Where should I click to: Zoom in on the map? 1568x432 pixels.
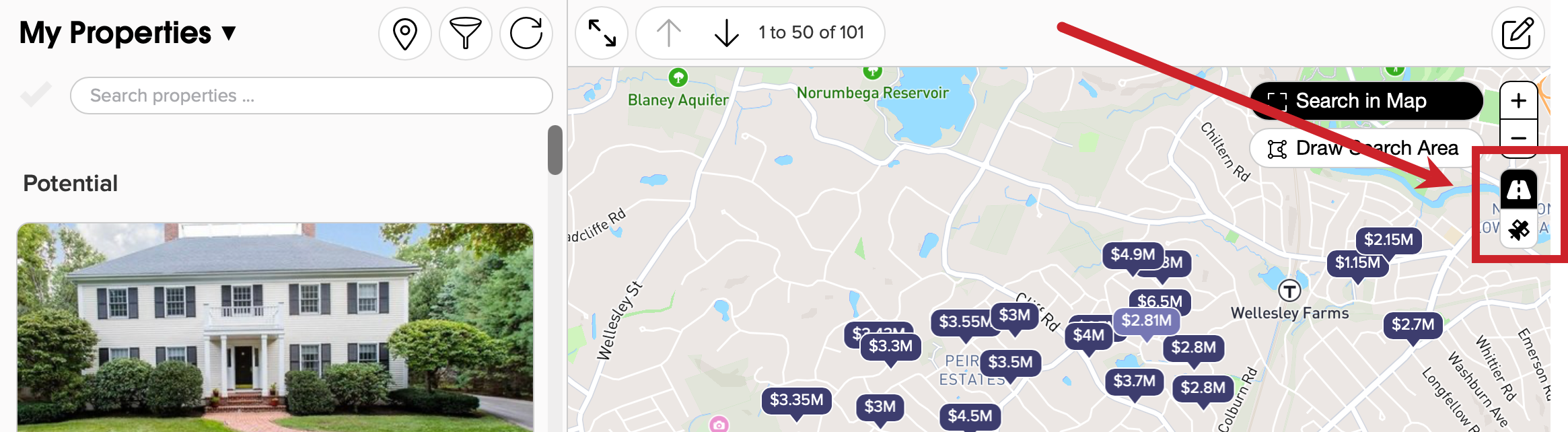tap(1518, 101)
